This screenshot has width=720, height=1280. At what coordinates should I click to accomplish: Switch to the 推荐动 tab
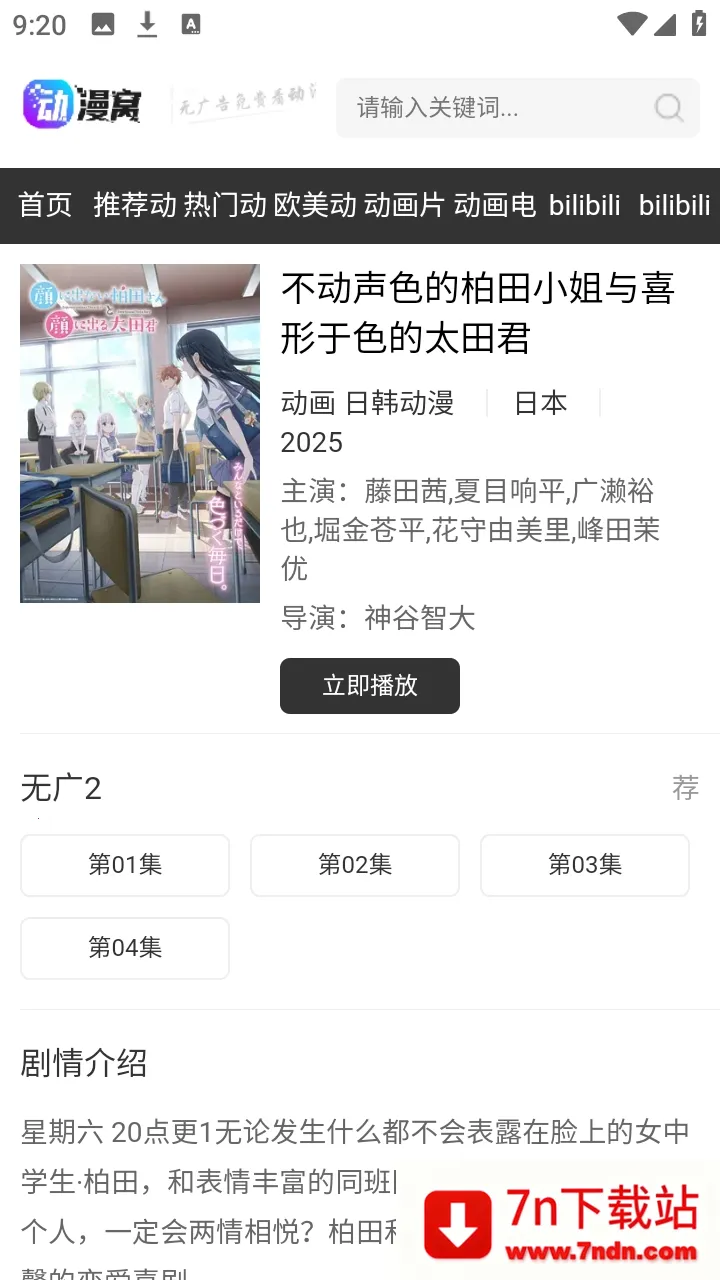(x=134, y=205)
